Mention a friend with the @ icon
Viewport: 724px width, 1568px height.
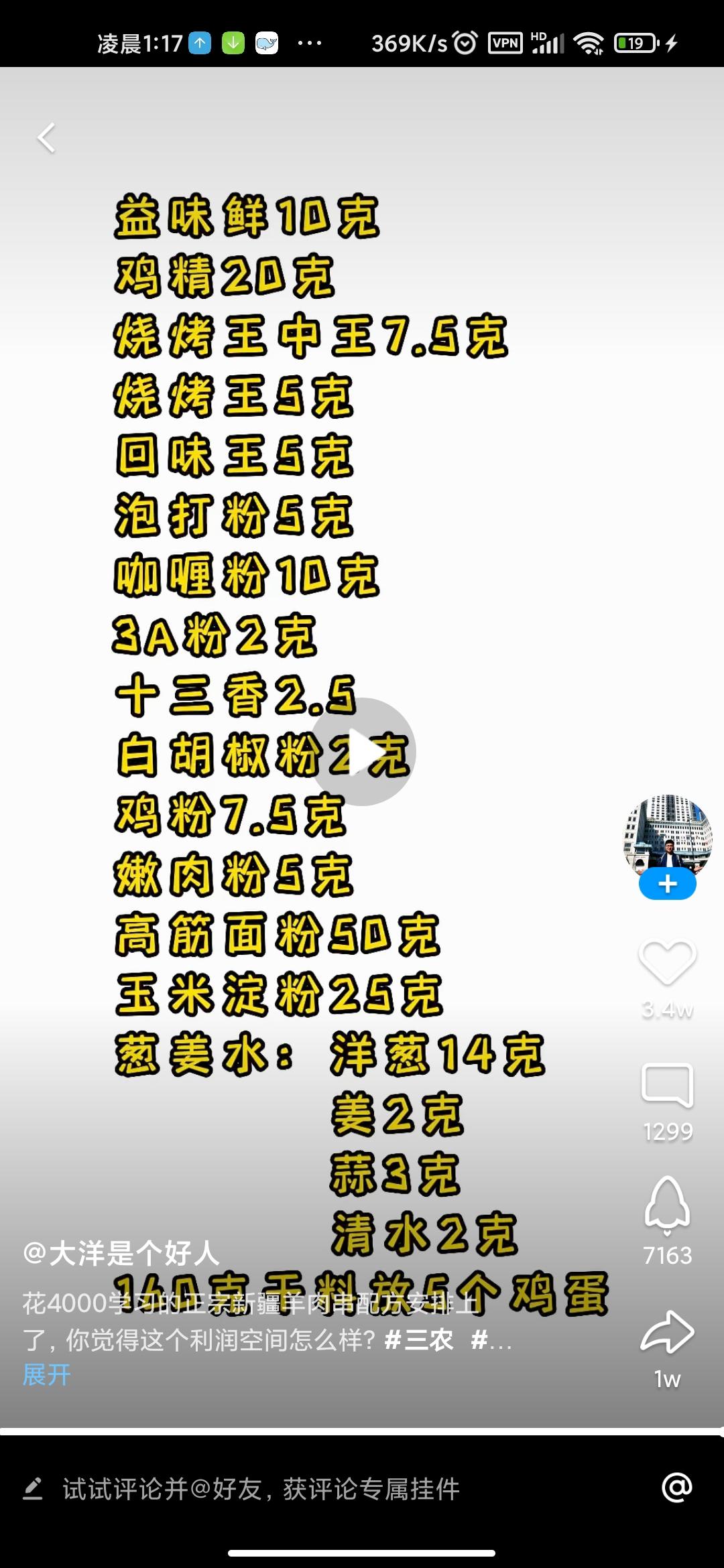click(677, 1488)
